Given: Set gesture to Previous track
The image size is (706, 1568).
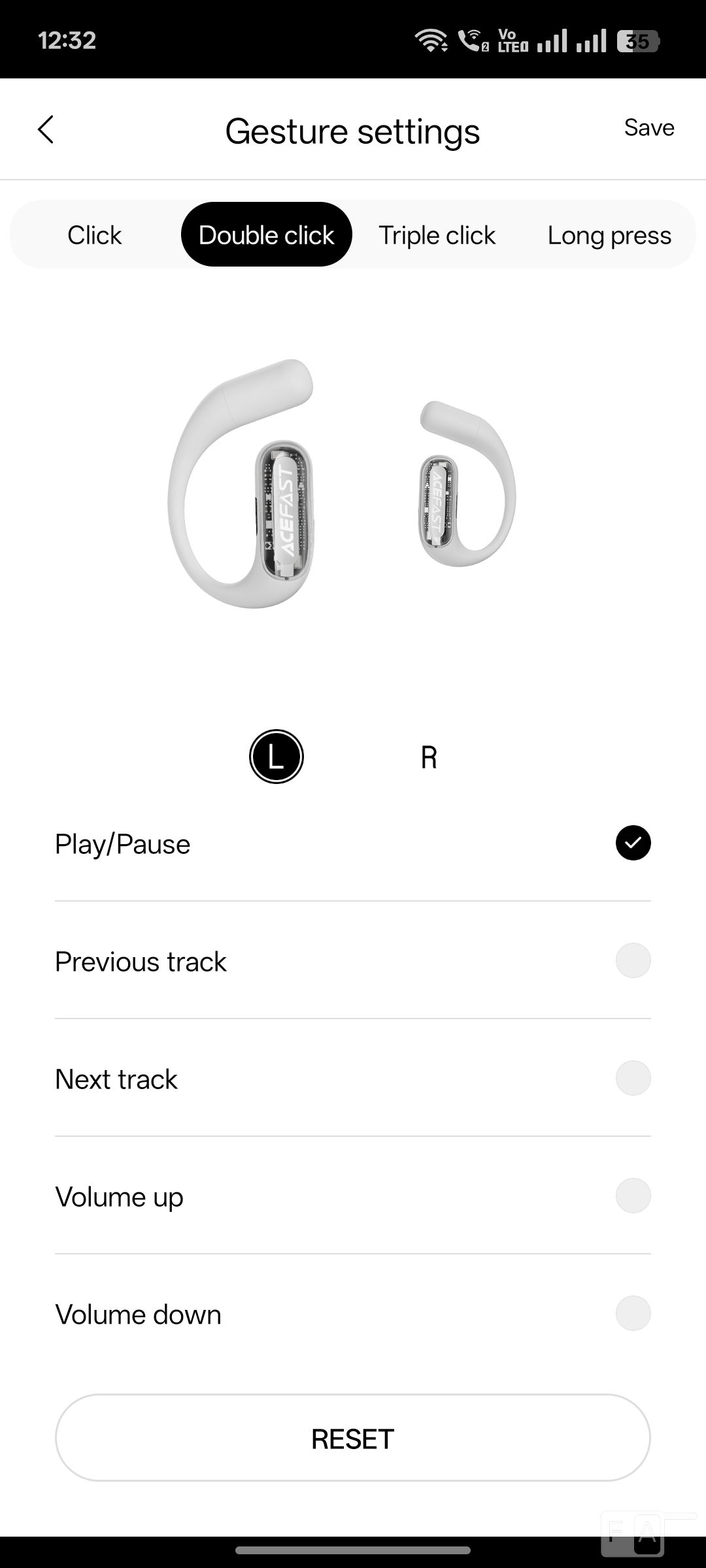Looking at the screenshot, I should tap(353, 961).
